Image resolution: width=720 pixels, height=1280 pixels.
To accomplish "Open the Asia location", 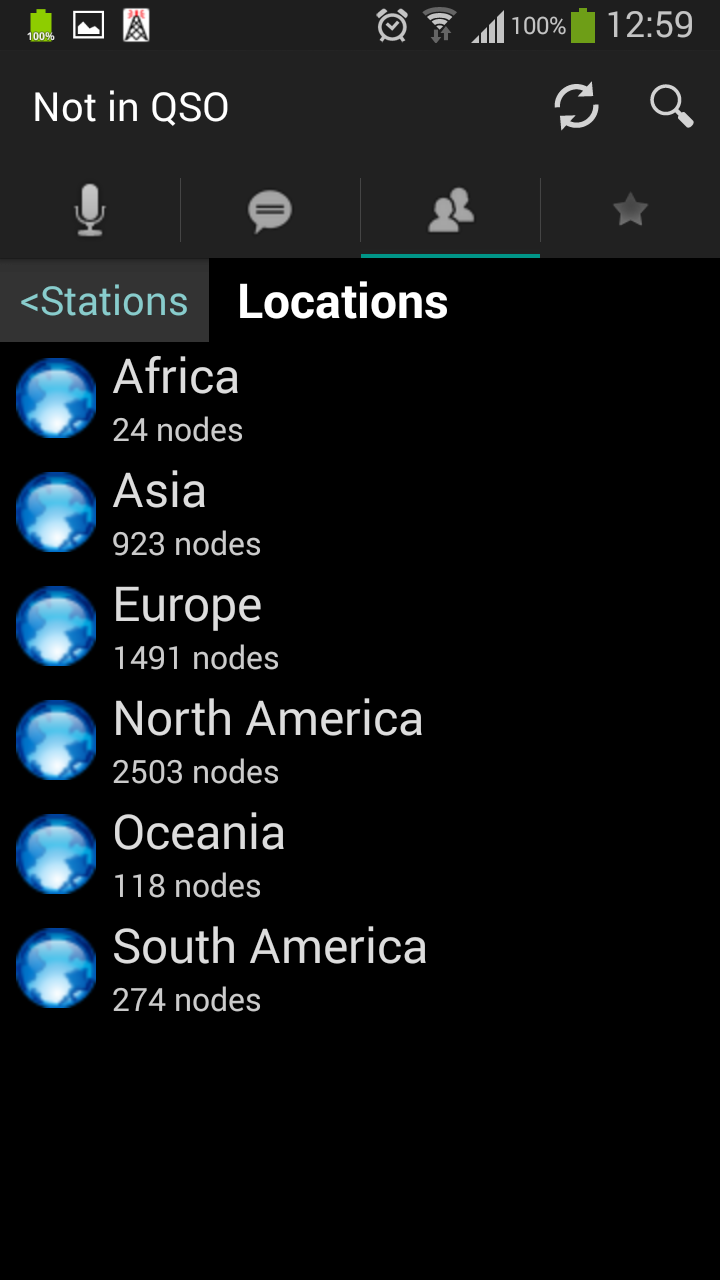I will (360, 513).
